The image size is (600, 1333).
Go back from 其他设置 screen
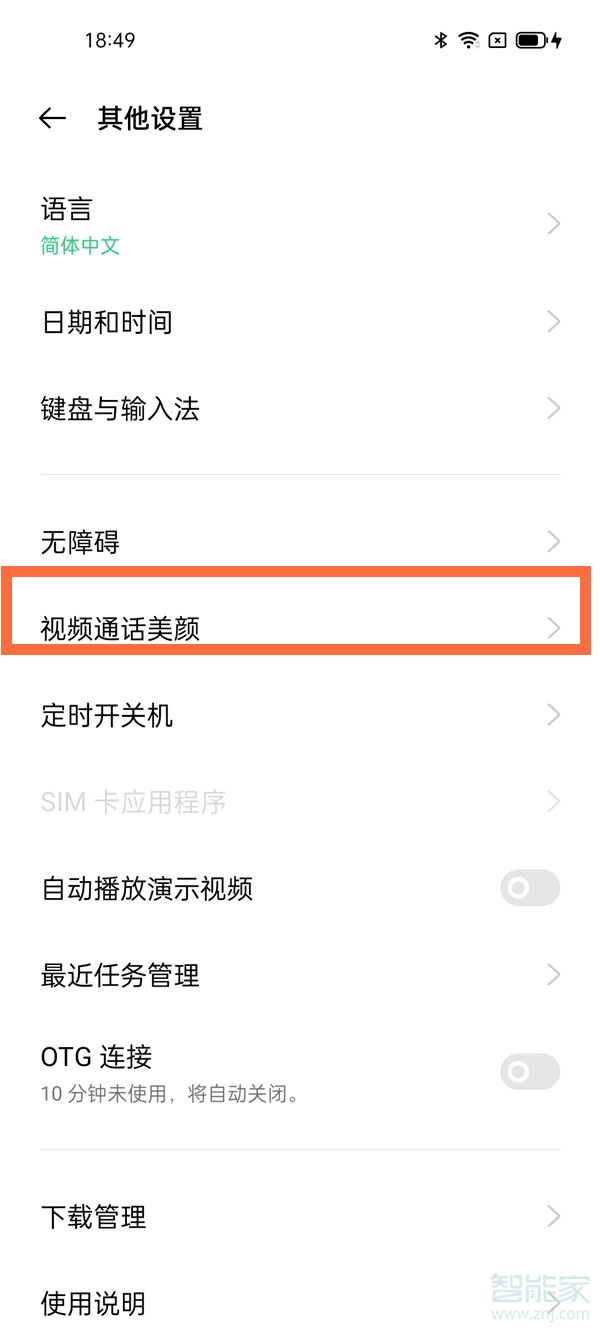[x=52, y=119]
